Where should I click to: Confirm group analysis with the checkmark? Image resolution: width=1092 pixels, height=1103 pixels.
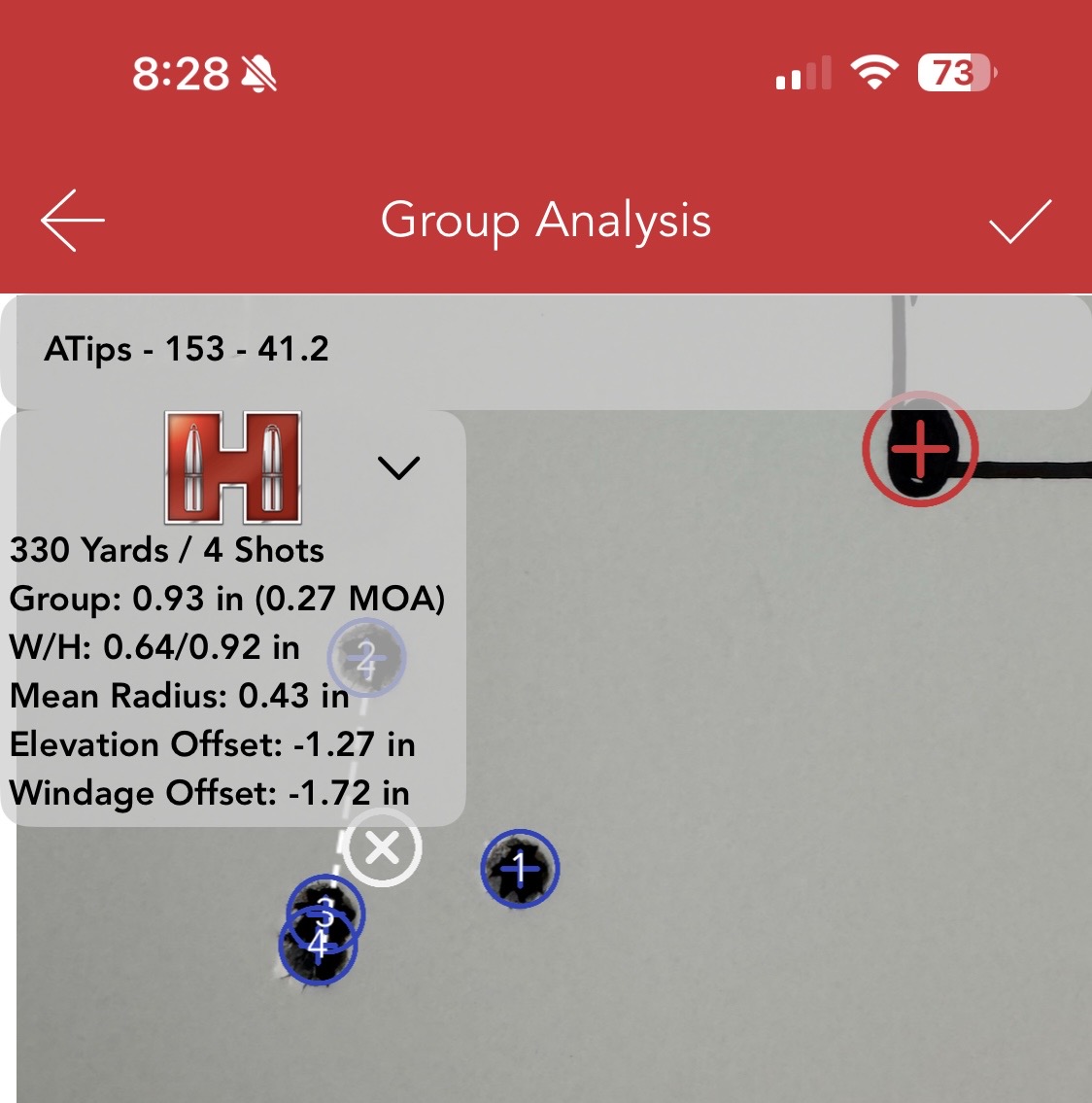pos(1019,221)
